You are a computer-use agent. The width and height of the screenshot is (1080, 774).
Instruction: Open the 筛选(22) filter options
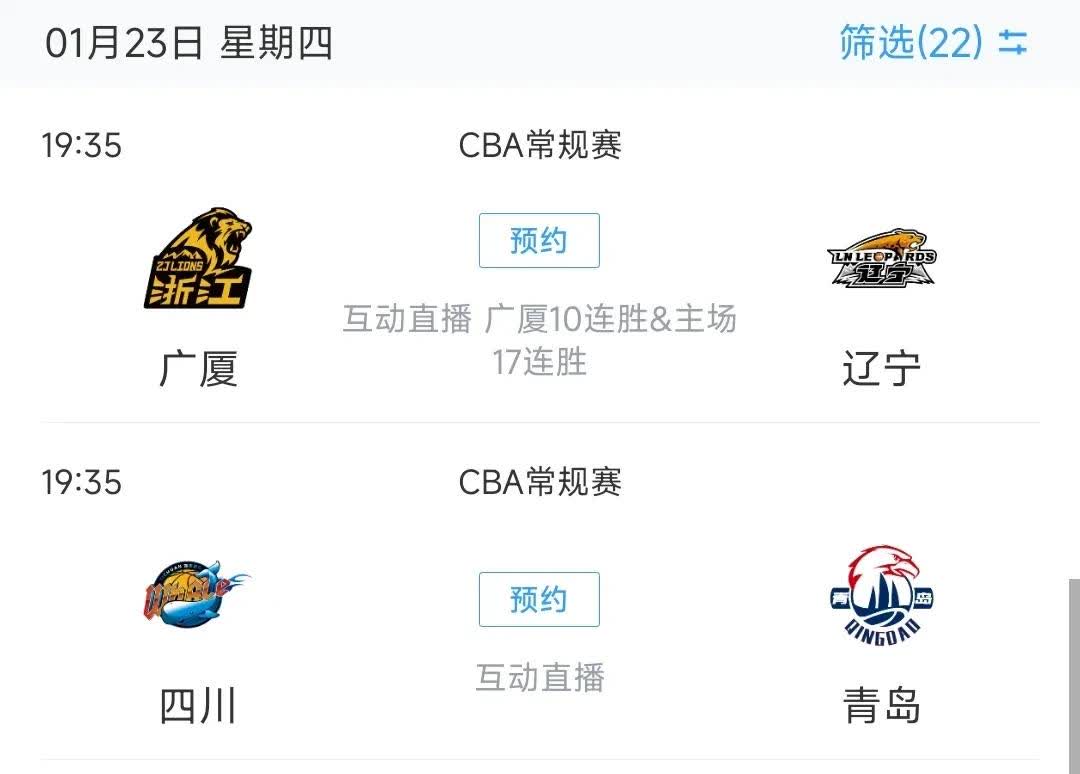(x=933, y=43)
